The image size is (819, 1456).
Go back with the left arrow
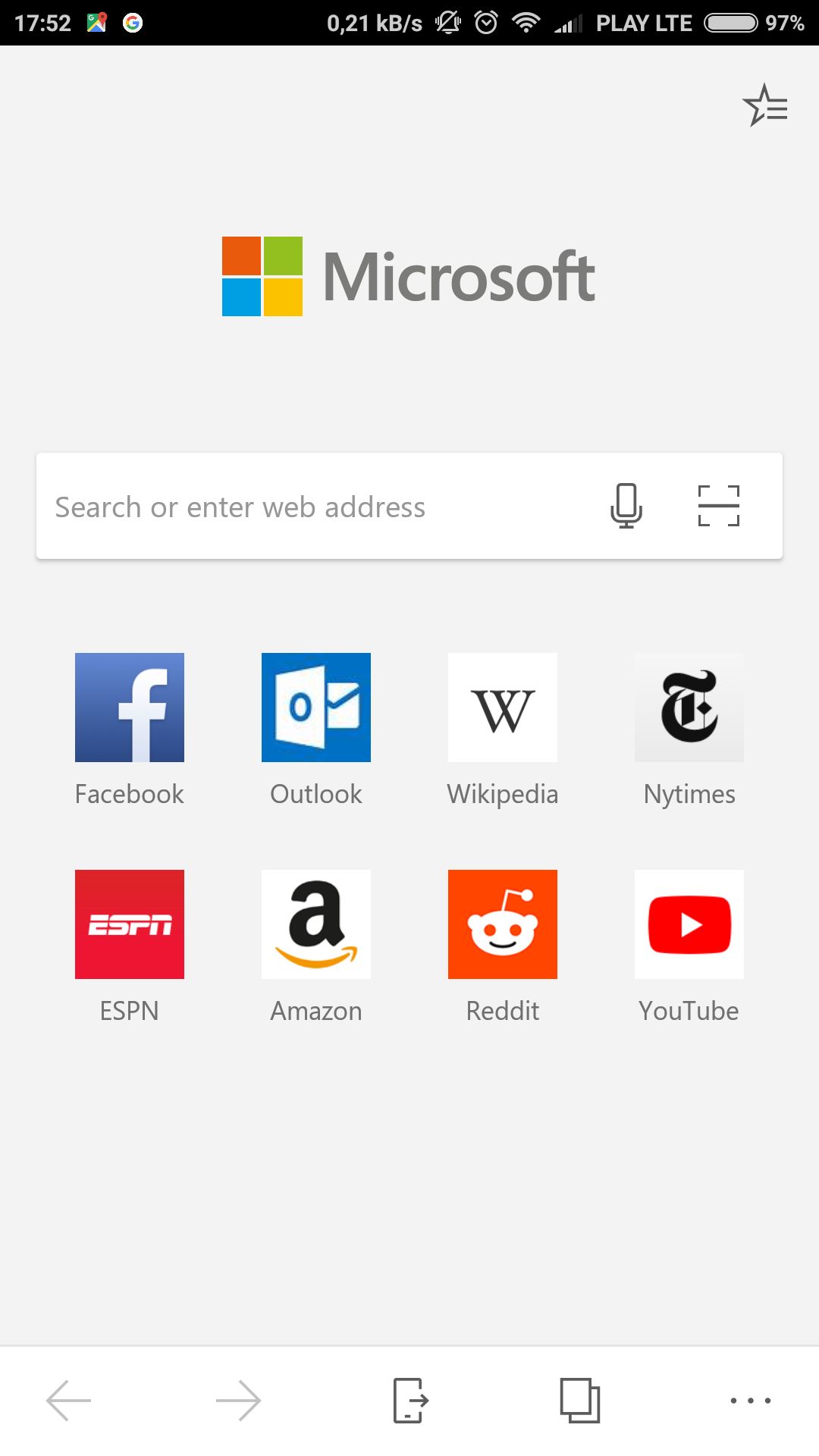pos(69,1400)
